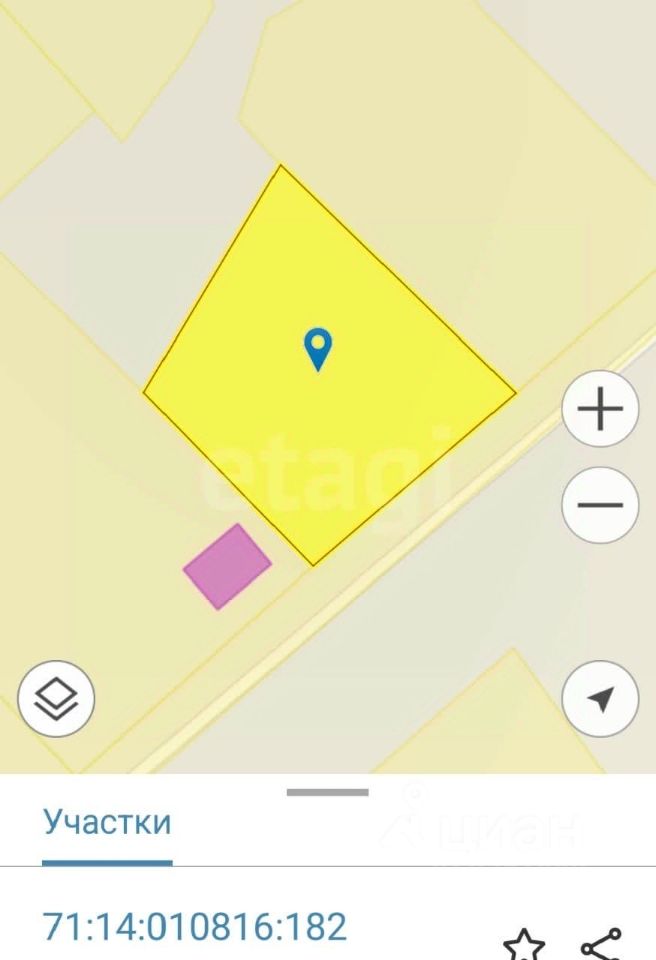Open cadastral number 71:14:010816:182 details
The width and height of the screenshot is (656, 960).
[x=195, y=927]
